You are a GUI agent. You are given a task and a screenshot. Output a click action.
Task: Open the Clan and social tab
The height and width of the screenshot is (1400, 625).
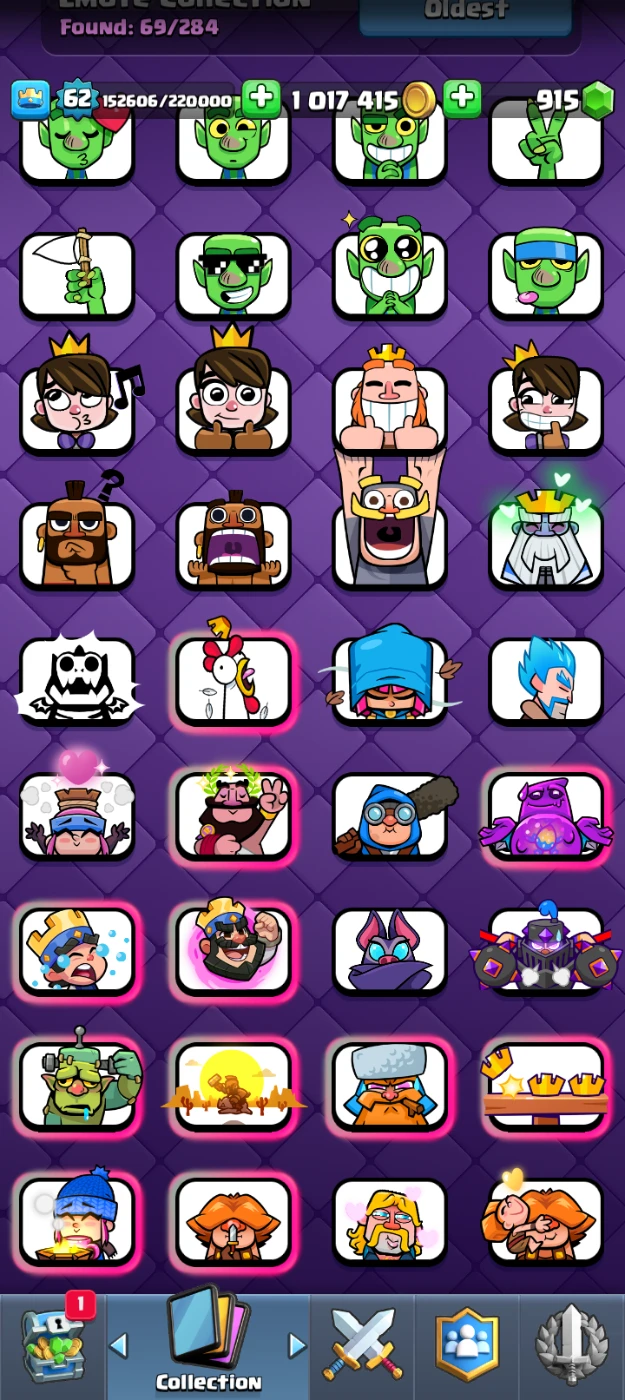pos(466,1345)
